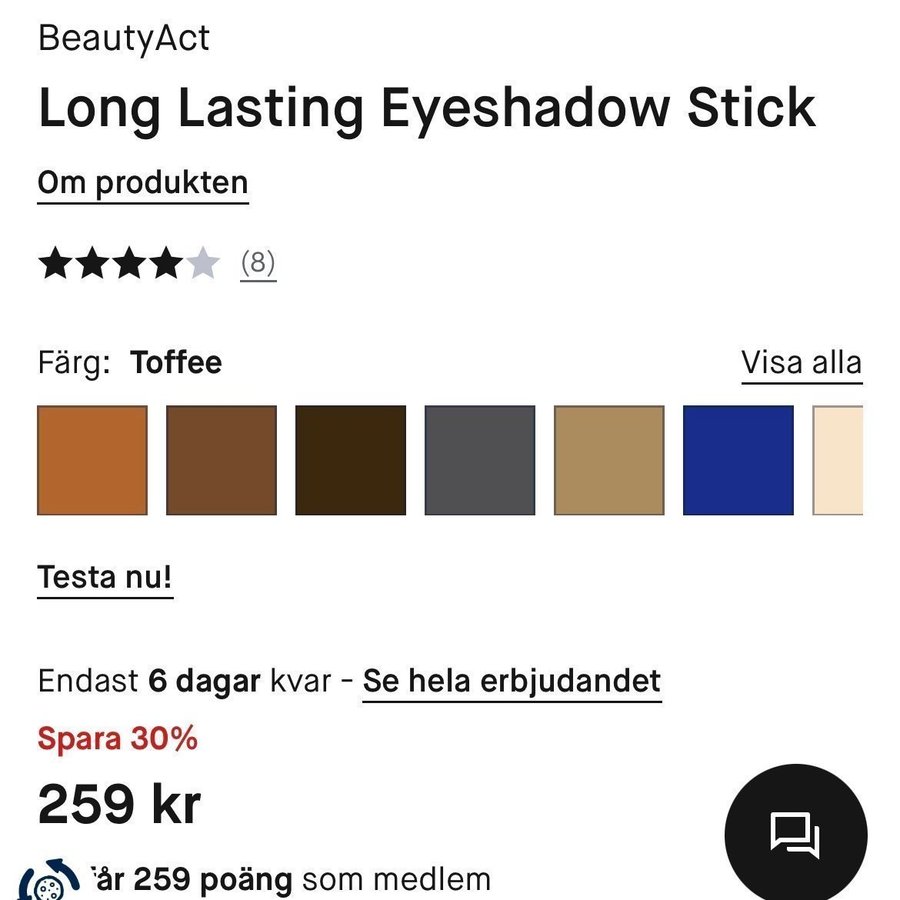Tap 'Visa alla' to show all colors
Screen dimensions: 900x900
[x=801, y=362]
